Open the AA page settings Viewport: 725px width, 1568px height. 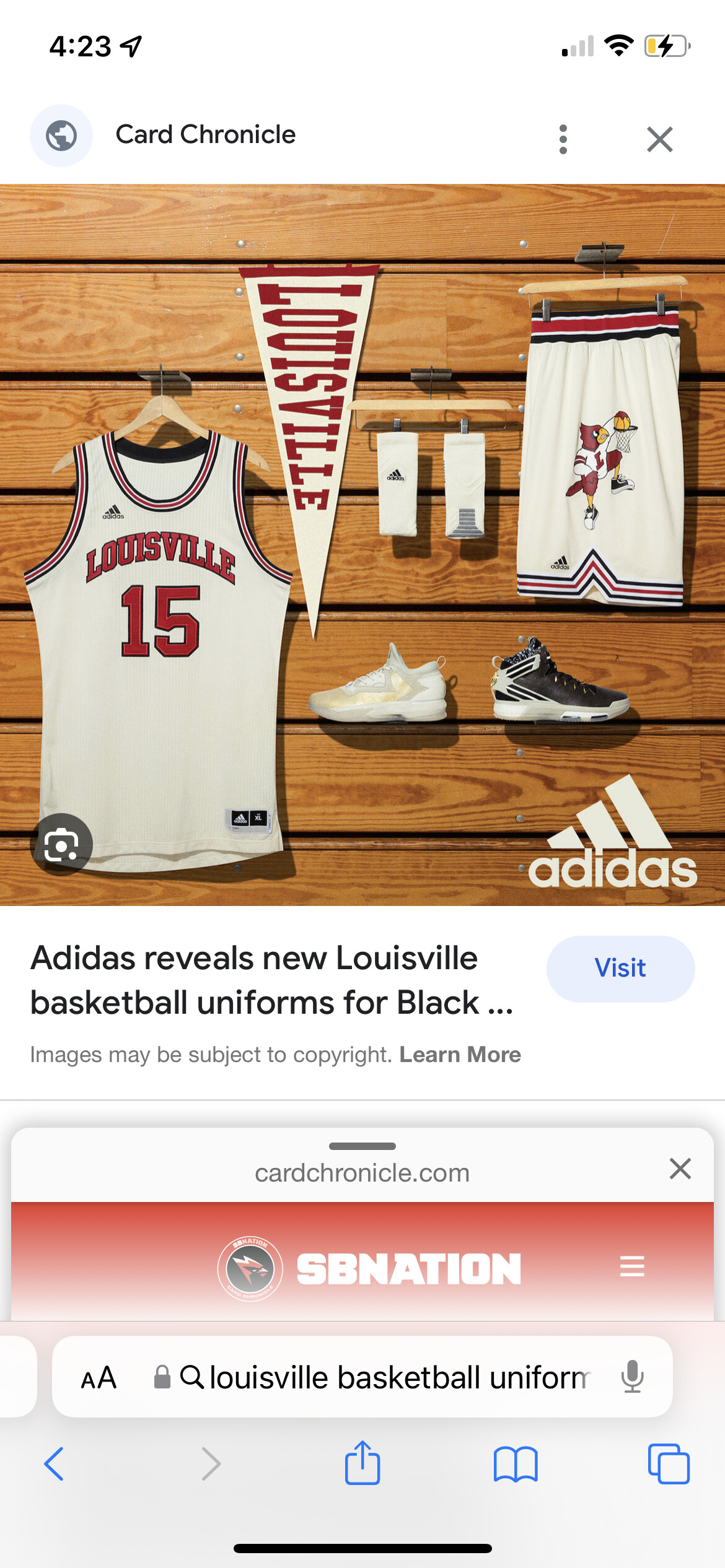[x=99, y=1378]
